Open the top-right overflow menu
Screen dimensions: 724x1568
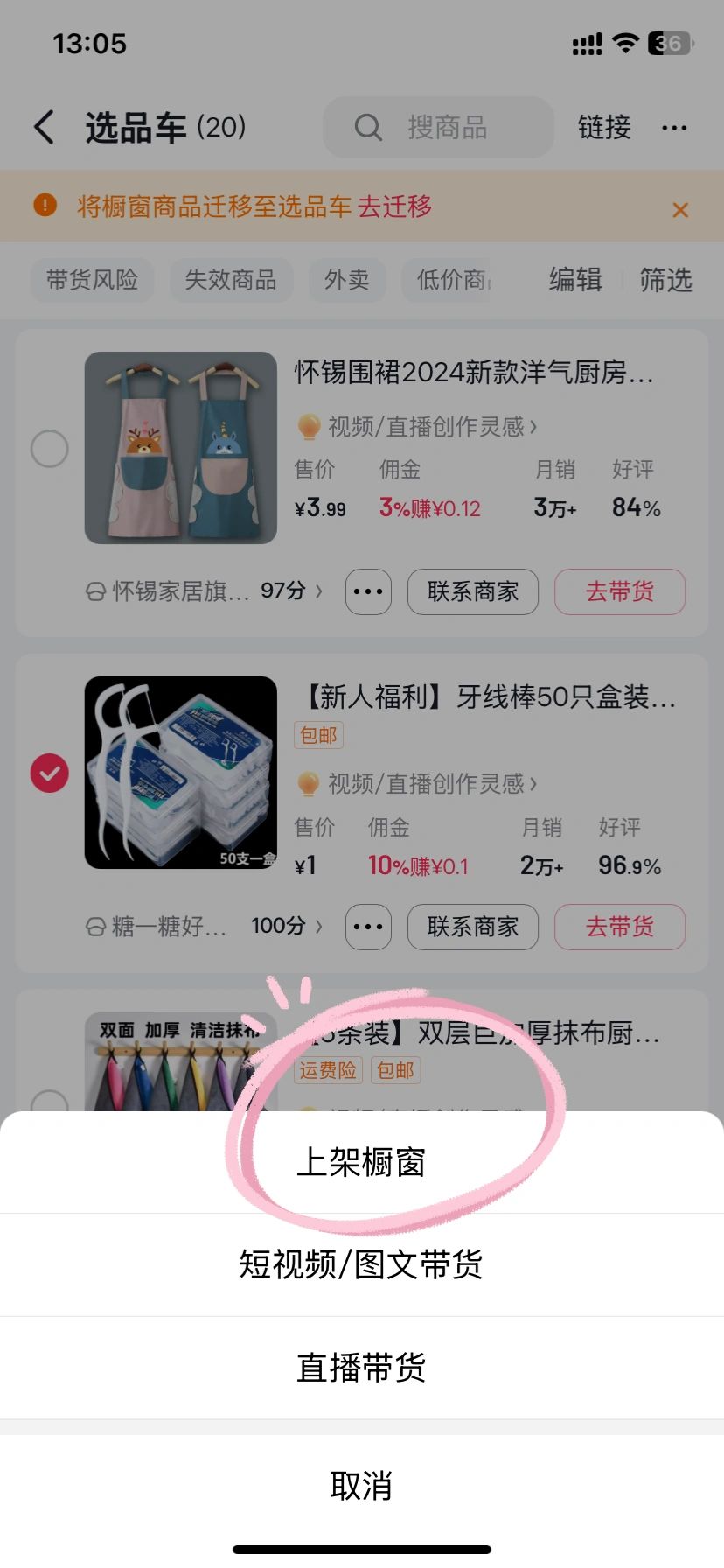click(674, 128)
